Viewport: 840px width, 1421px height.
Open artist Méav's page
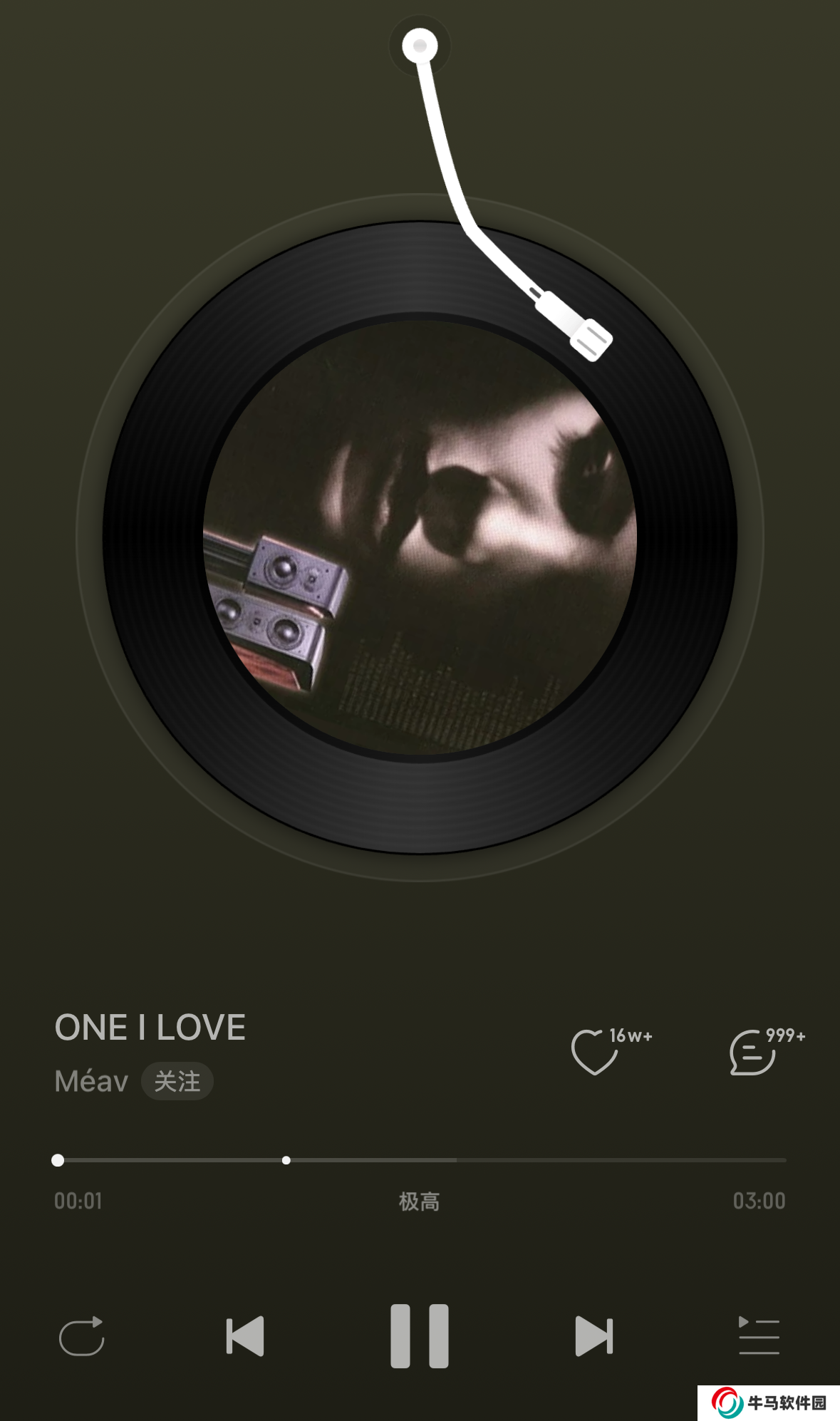tap(91, 1081)
